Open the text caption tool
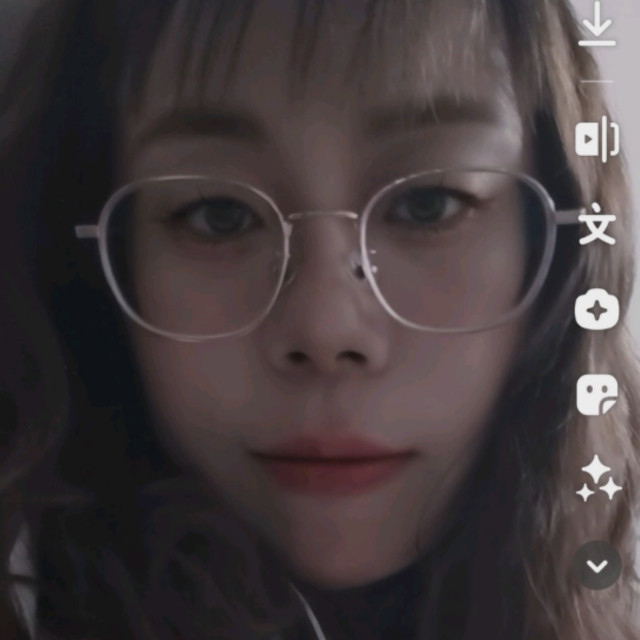The width and height of the screenshot is (640, 640). tap(597, 226)
